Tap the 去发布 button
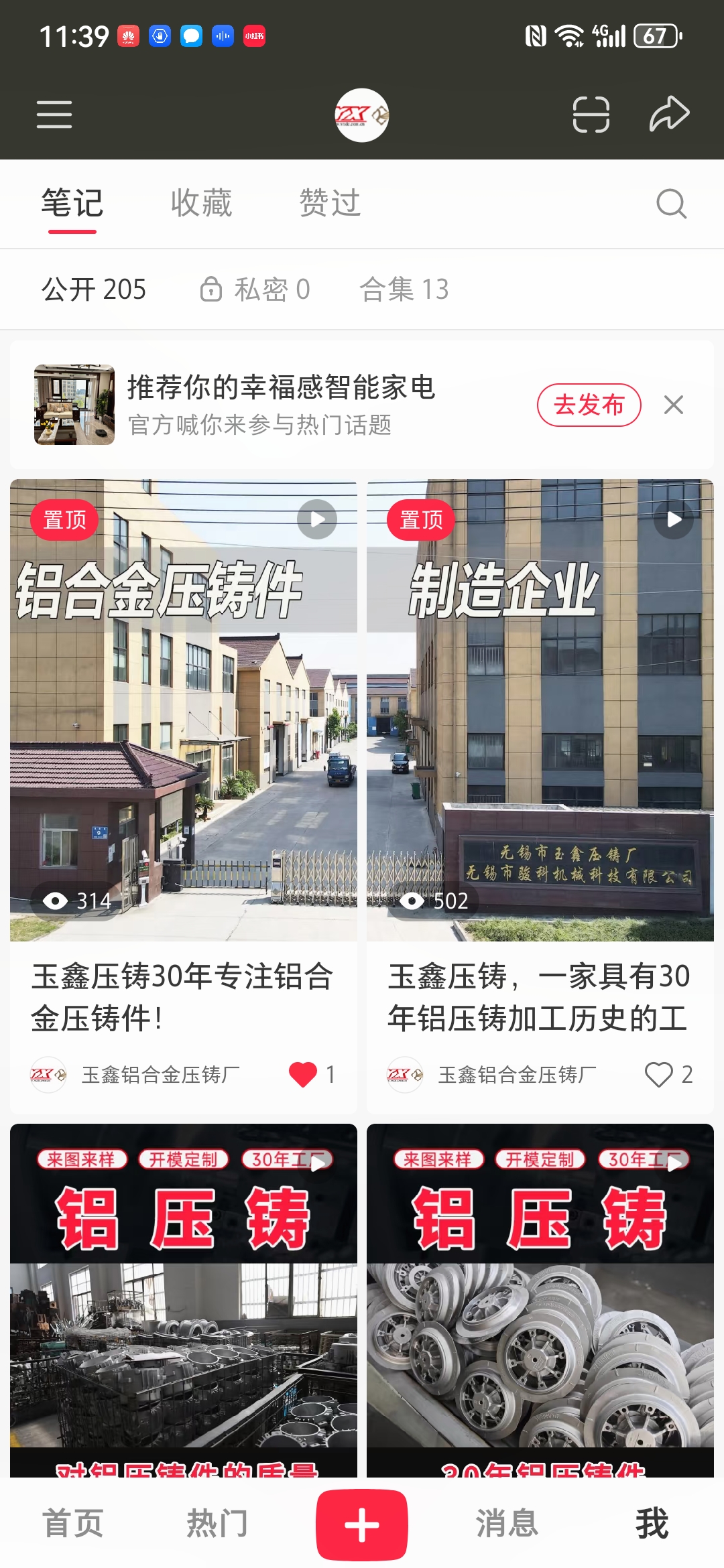724x1568 pixels. [589, 405]
